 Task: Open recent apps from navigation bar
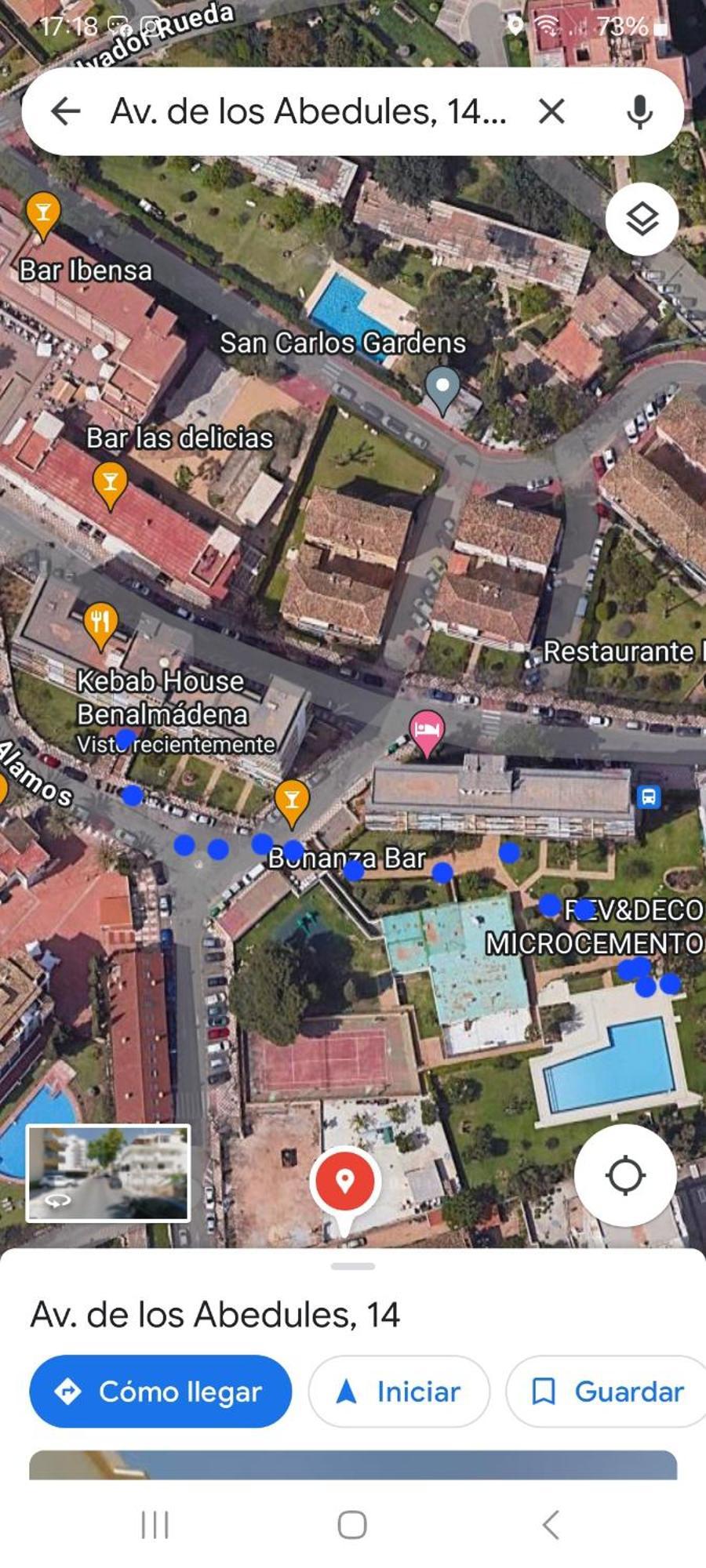pos(155,1525)
